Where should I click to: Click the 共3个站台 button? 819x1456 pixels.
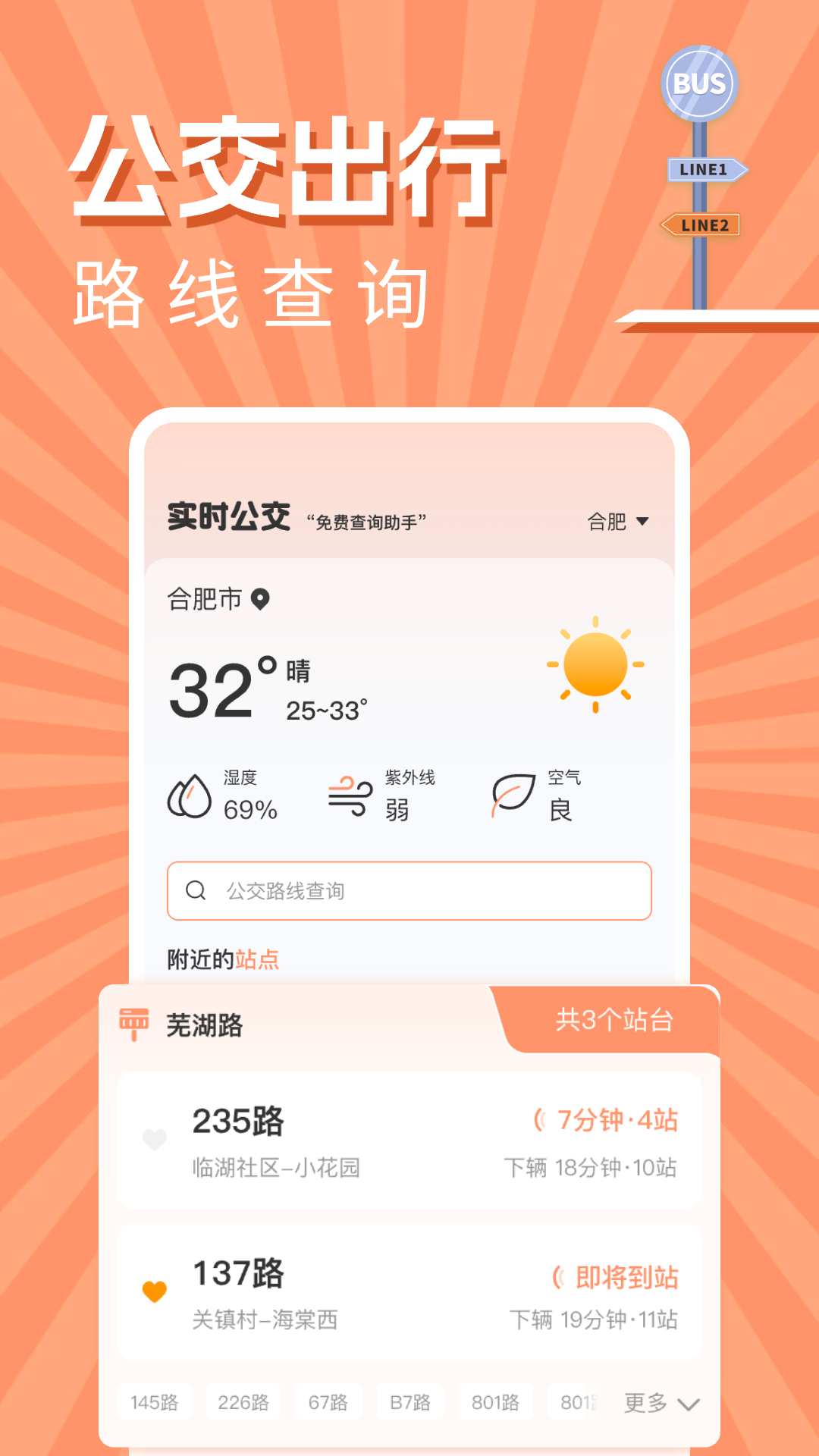pyautogui.click(x=614, y=1021)
